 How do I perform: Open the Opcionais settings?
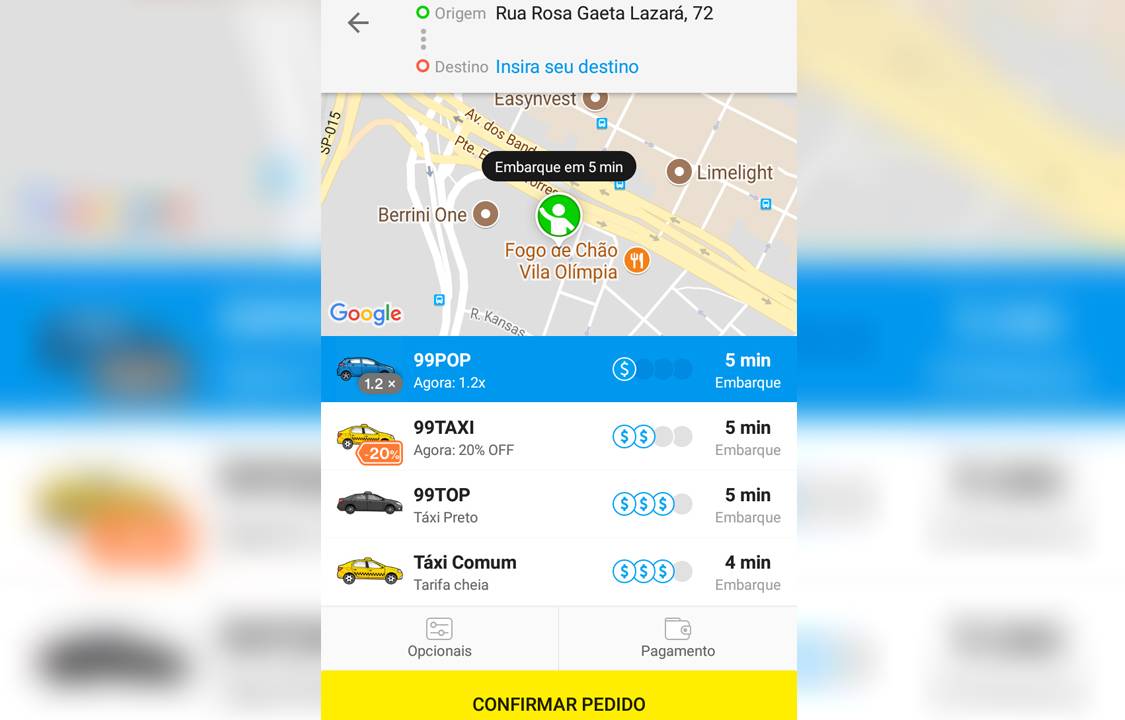tap(439, 638)
